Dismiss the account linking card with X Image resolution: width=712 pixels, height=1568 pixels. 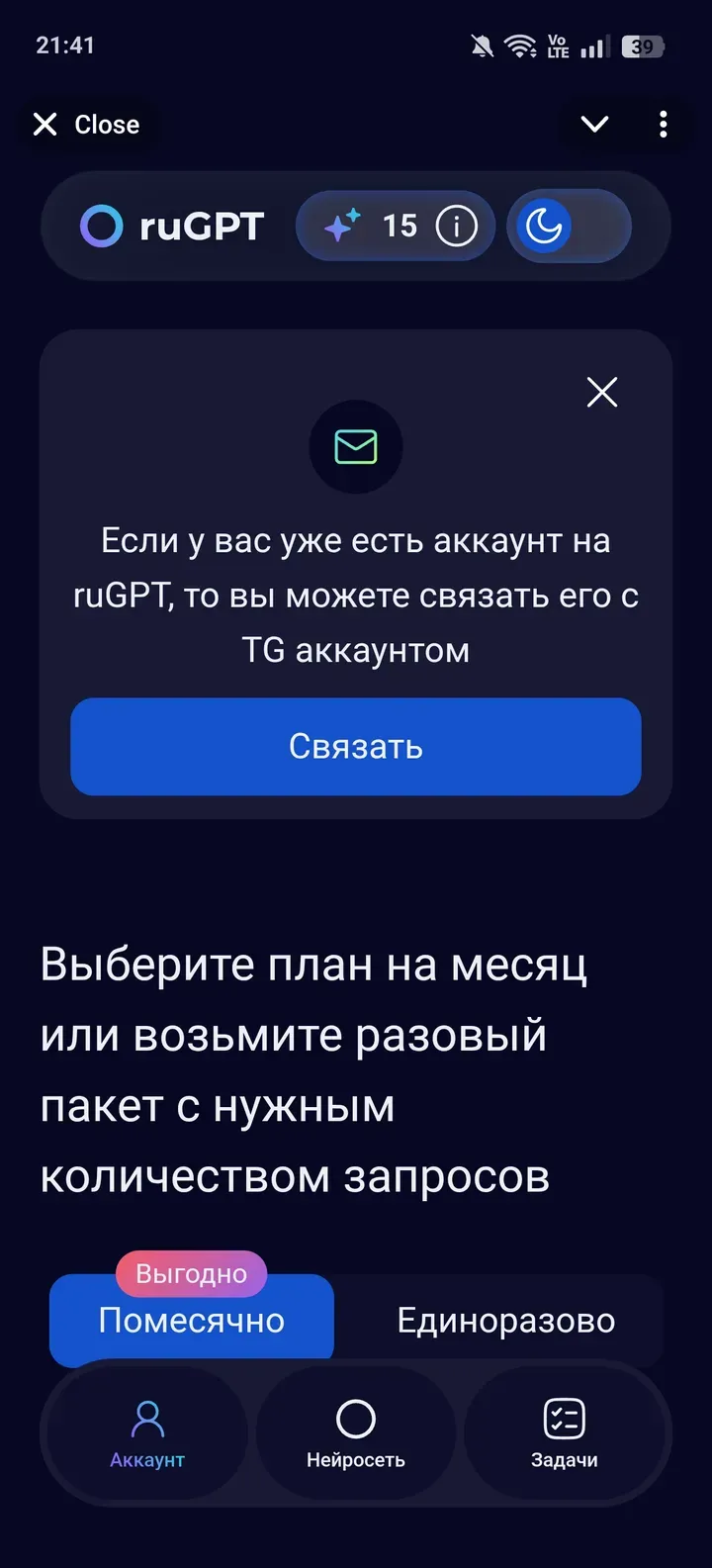click(602, 392)
